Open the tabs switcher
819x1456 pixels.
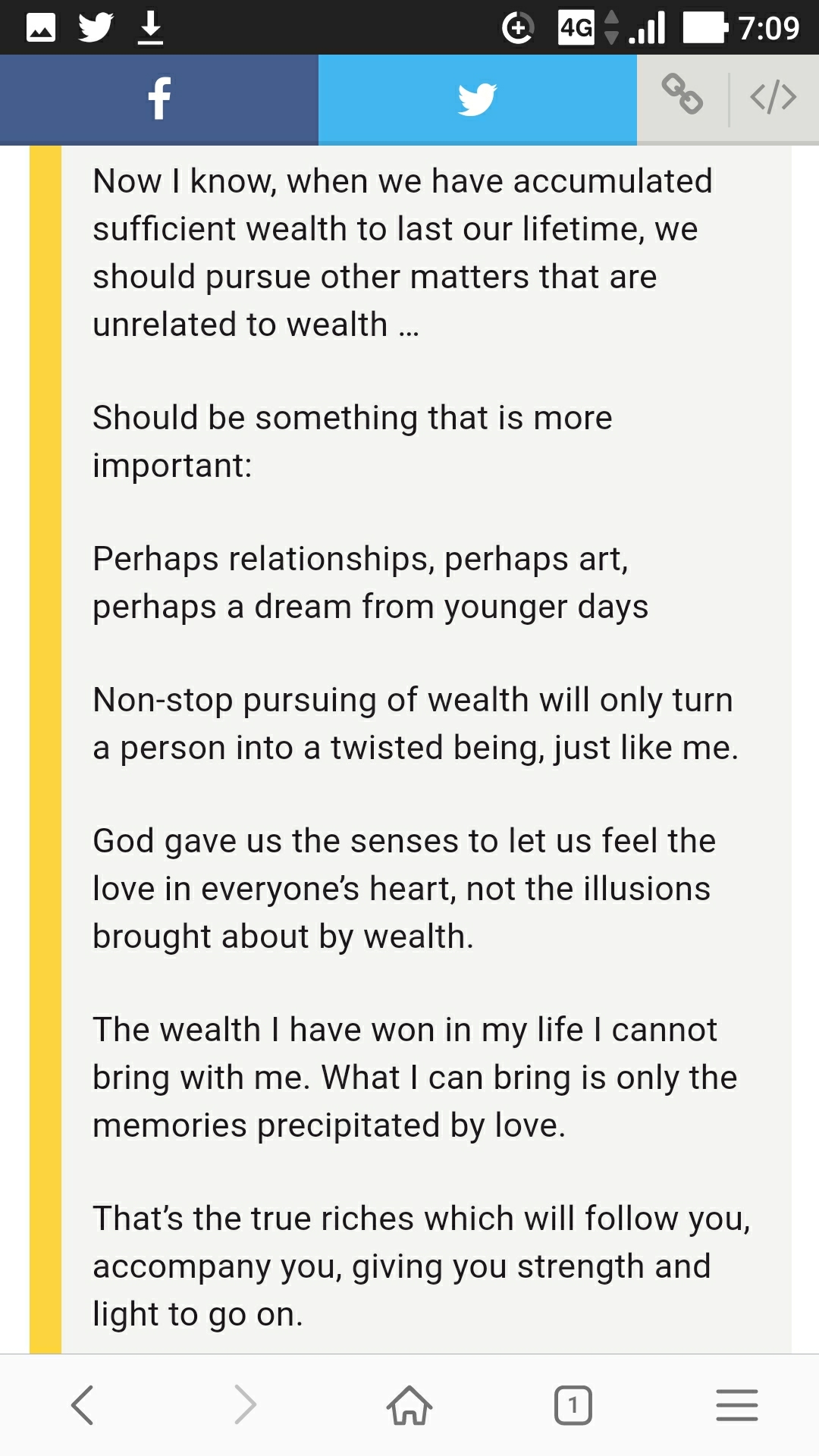[573, 1405]
